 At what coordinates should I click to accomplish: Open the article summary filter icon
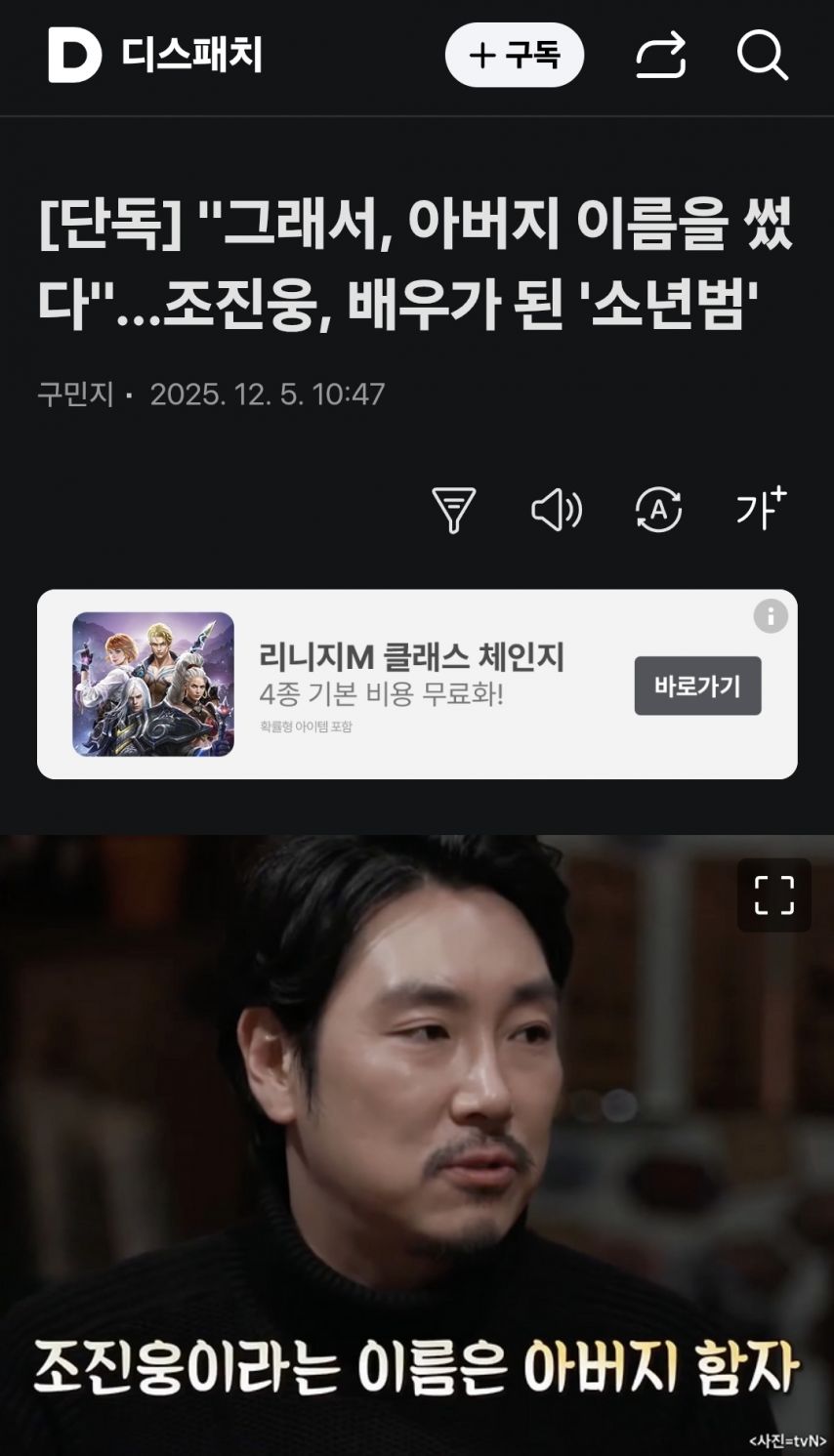453,510
